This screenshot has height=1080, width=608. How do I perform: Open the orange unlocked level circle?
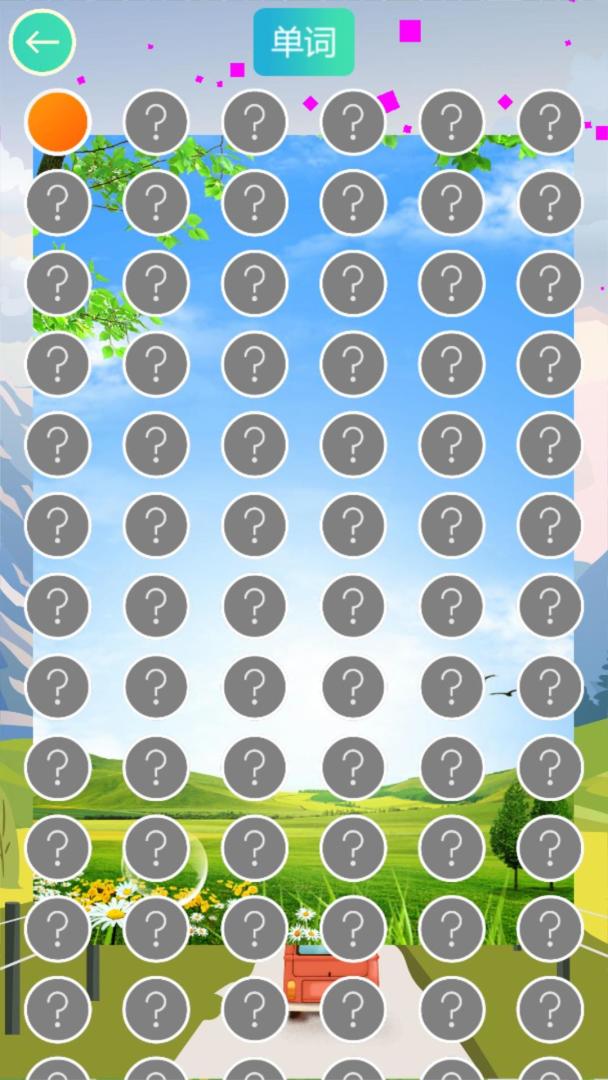pyautogui.click(x=58, y=121)
